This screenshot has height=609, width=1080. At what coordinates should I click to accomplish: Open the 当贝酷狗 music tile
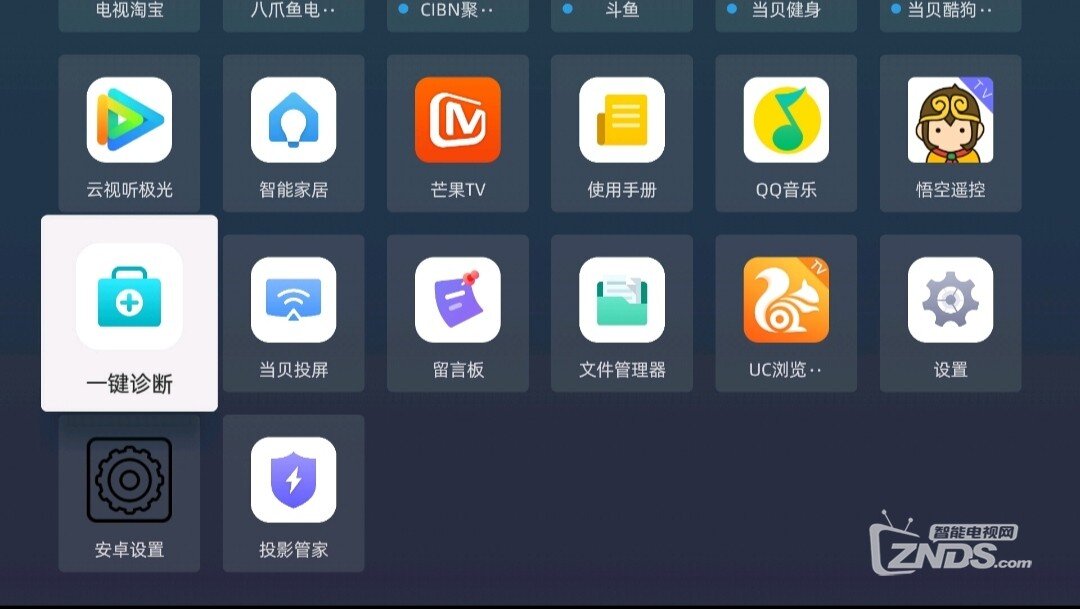coord(950,12)
